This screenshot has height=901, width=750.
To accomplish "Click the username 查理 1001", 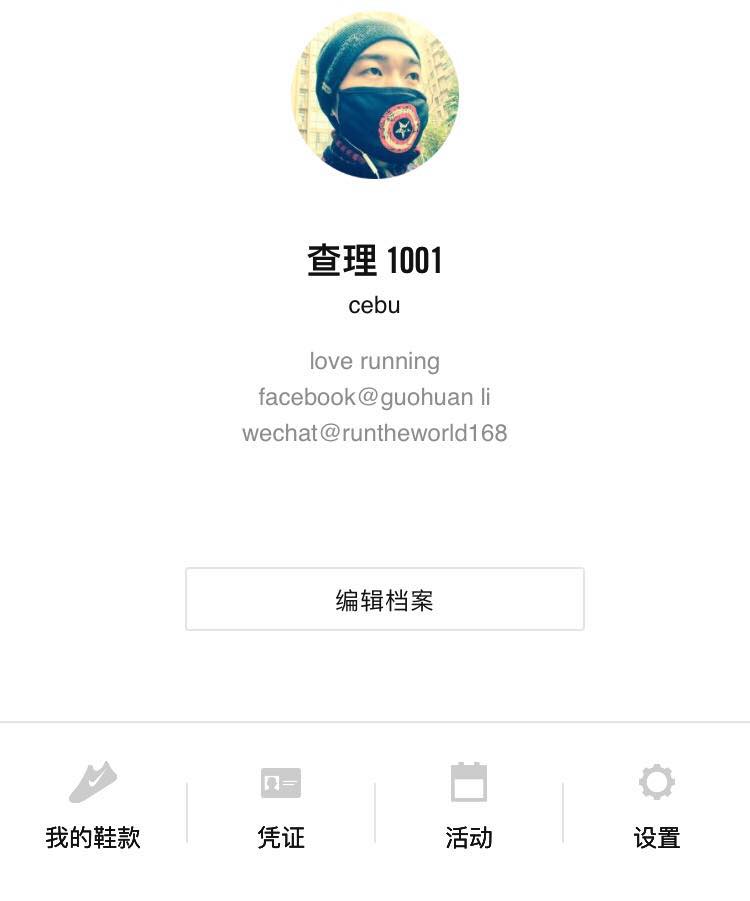I will (x=374, y=261).
